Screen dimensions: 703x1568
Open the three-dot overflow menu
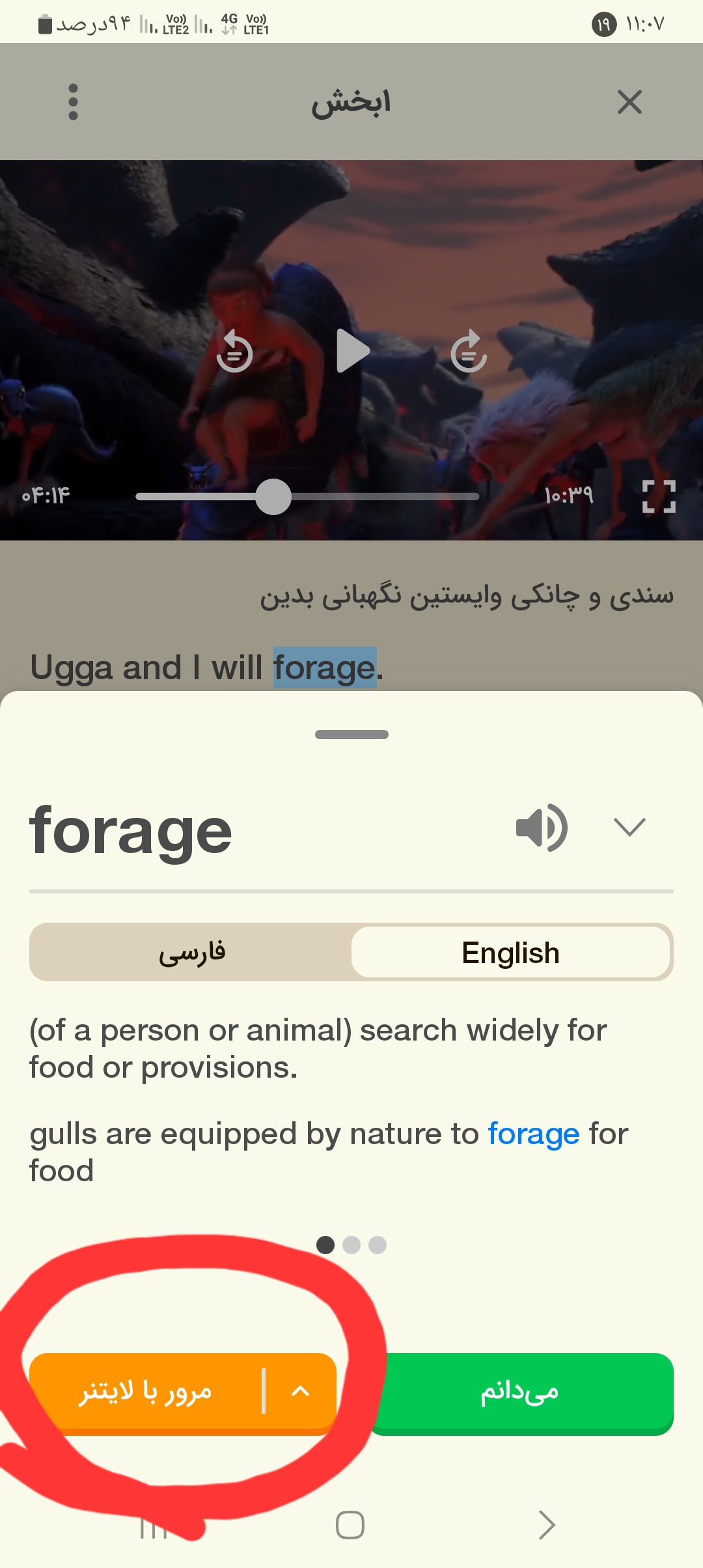[x=73, y=102]
